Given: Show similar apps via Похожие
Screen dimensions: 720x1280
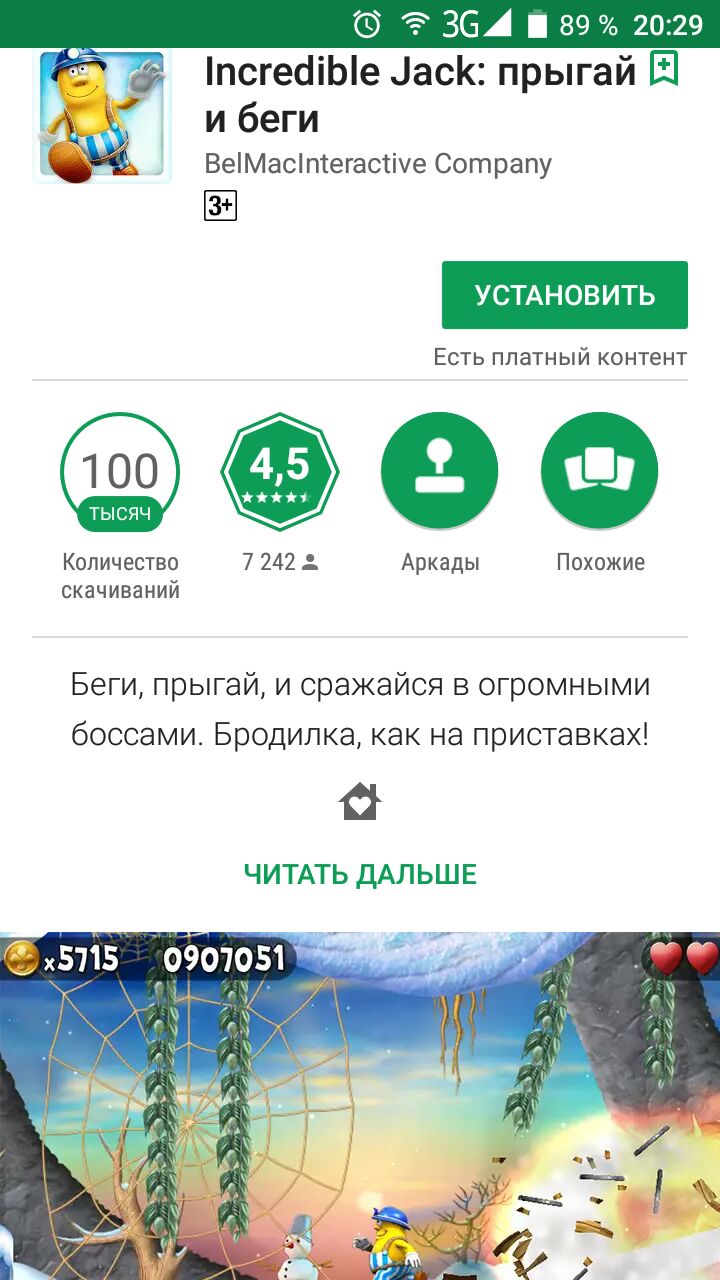Looking at the screenshot, I should click(600, 472).
